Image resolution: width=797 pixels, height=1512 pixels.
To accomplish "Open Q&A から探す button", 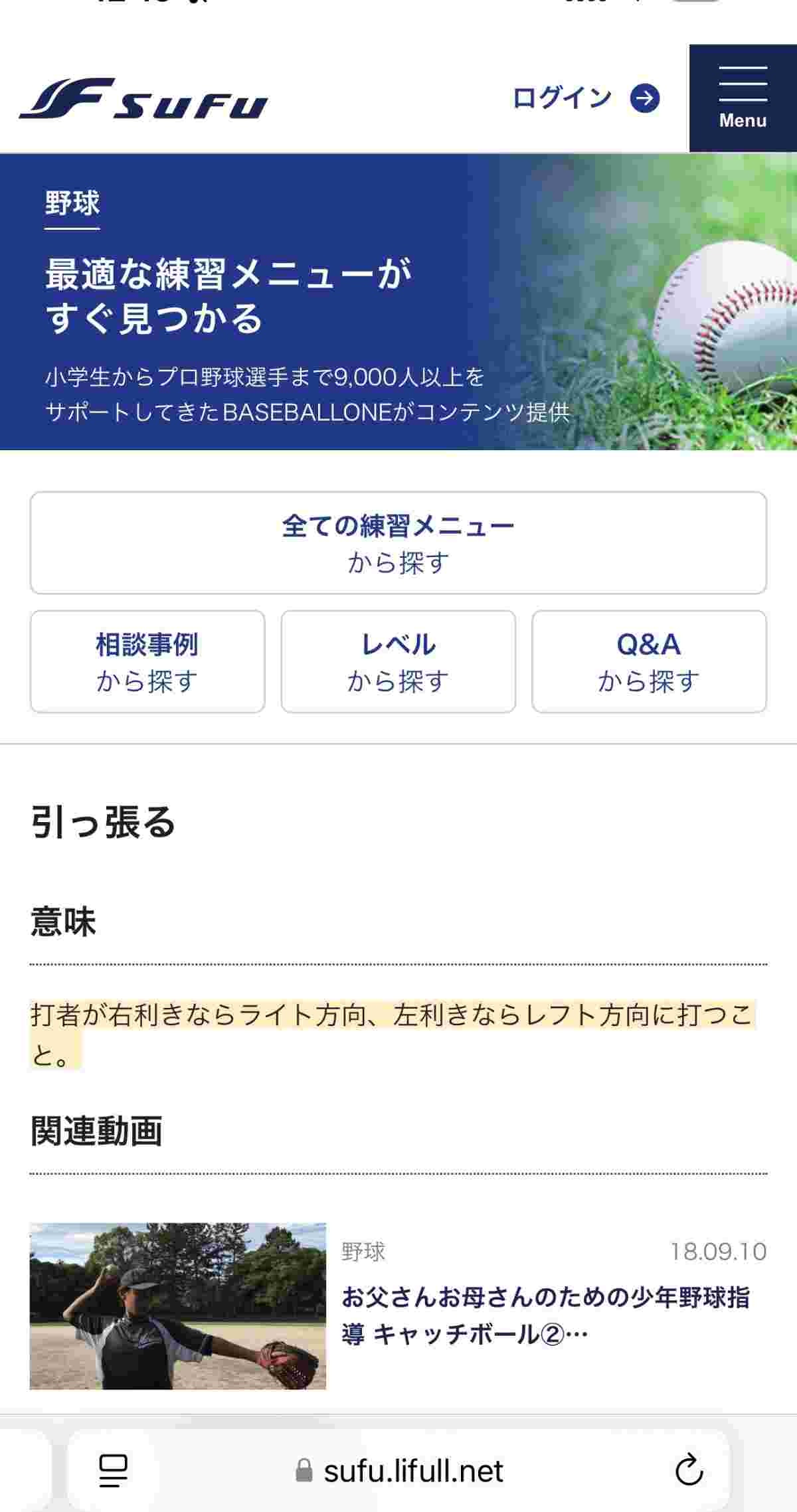I will pyautogui.click(x=649, y=661).
